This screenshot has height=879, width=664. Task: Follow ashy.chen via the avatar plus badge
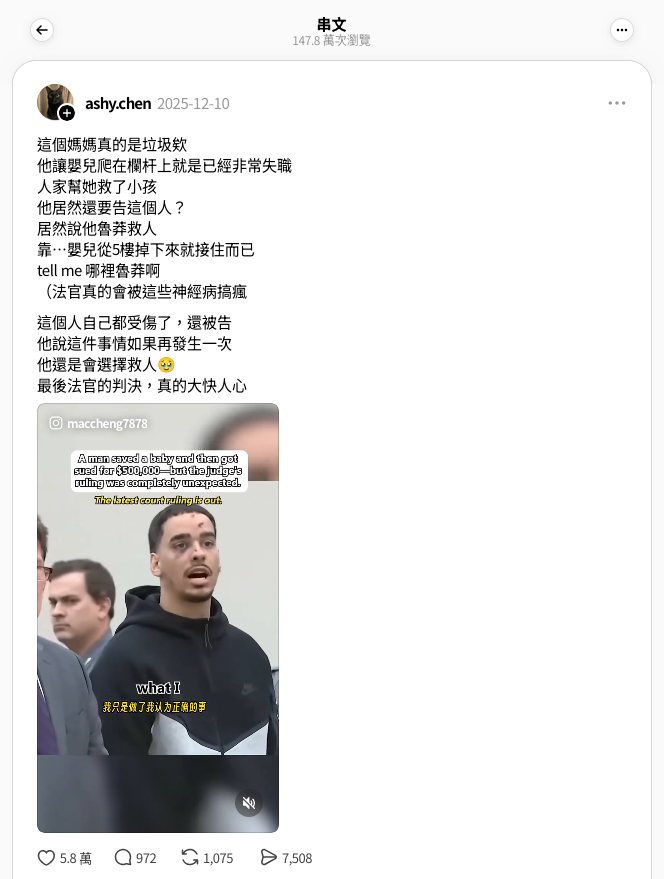(67, 113)
